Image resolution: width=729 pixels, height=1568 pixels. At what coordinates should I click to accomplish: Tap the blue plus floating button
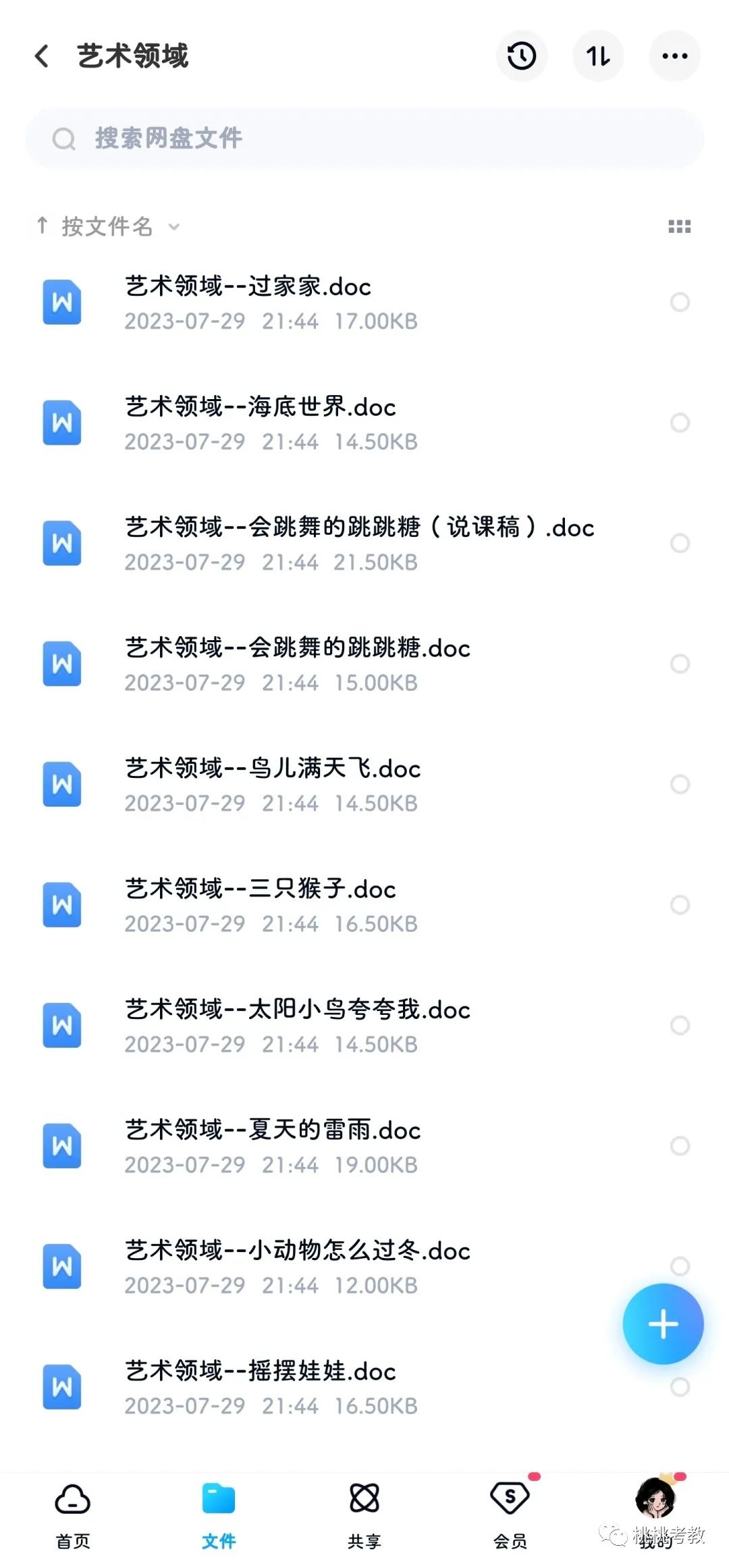click(663, 1324)
